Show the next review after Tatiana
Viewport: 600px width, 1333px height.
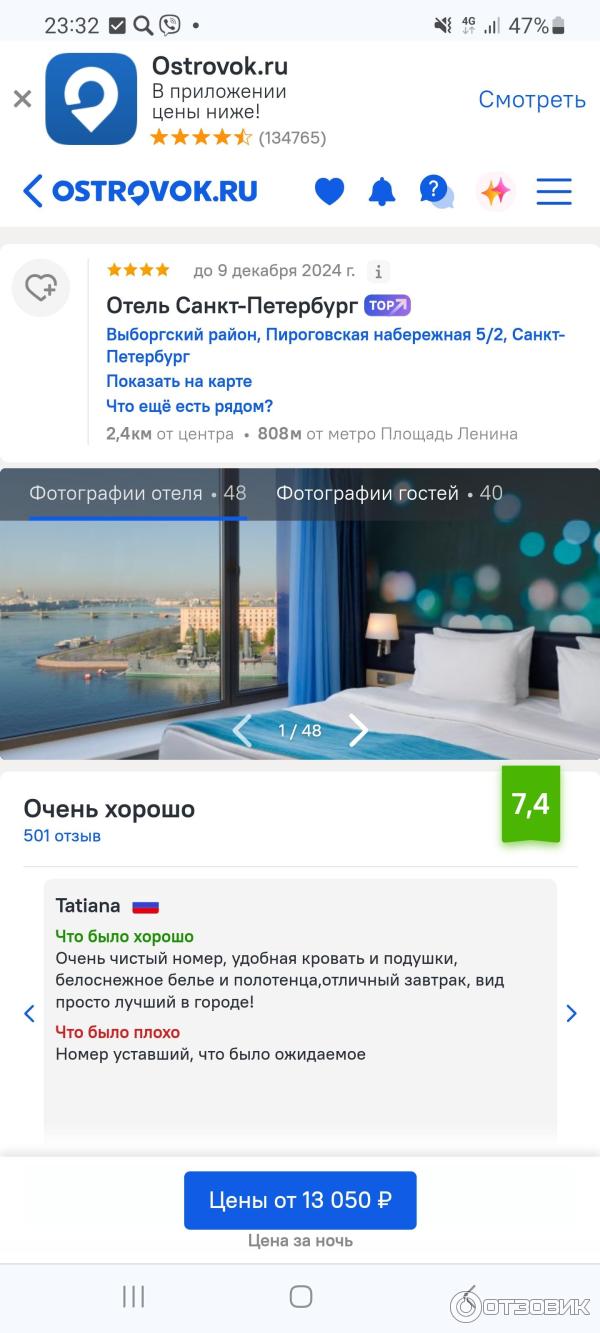(571, 1013)
